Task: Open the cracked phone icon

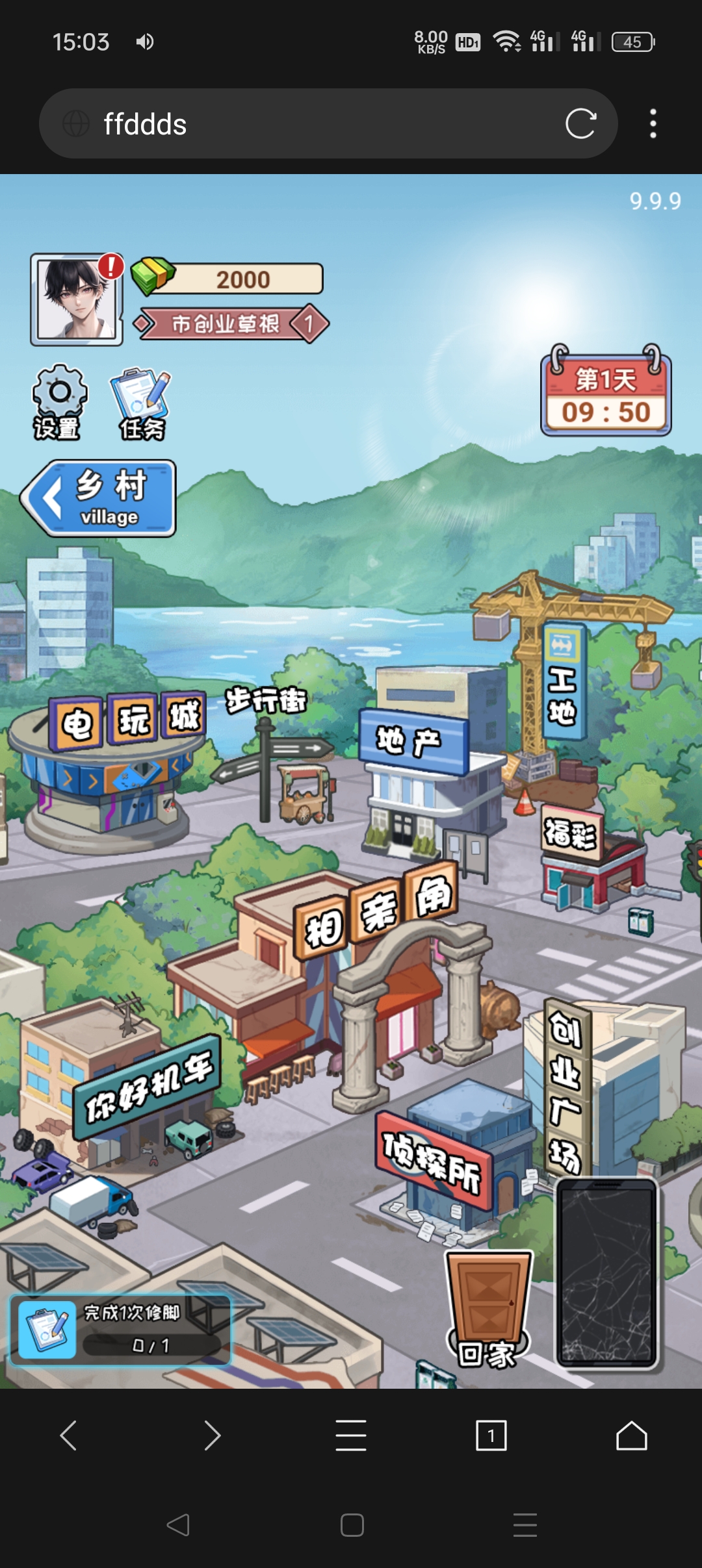Action: pos(607,1274)
